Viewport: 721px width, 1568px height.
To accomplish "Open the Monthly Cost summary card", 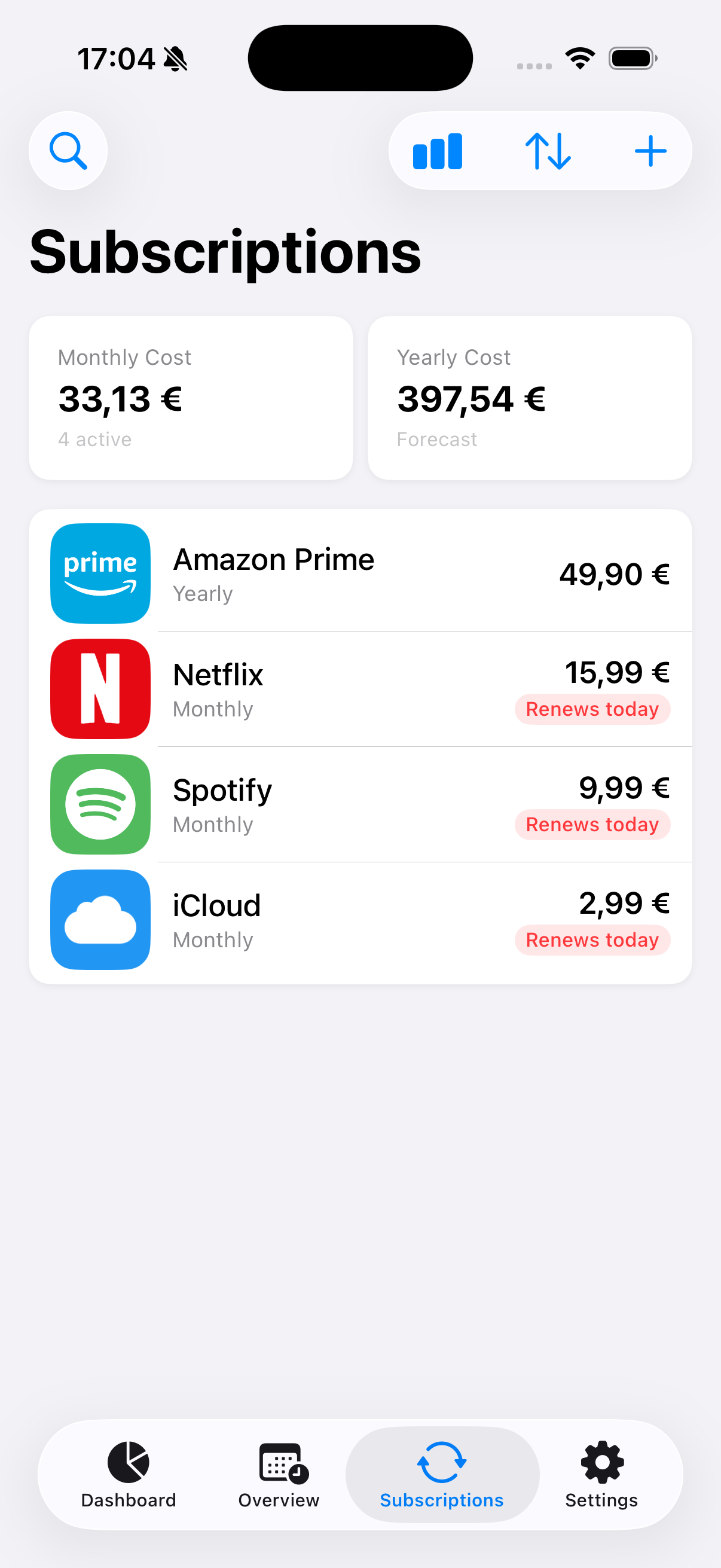I will pyautogui.click(x=191, y=397).
